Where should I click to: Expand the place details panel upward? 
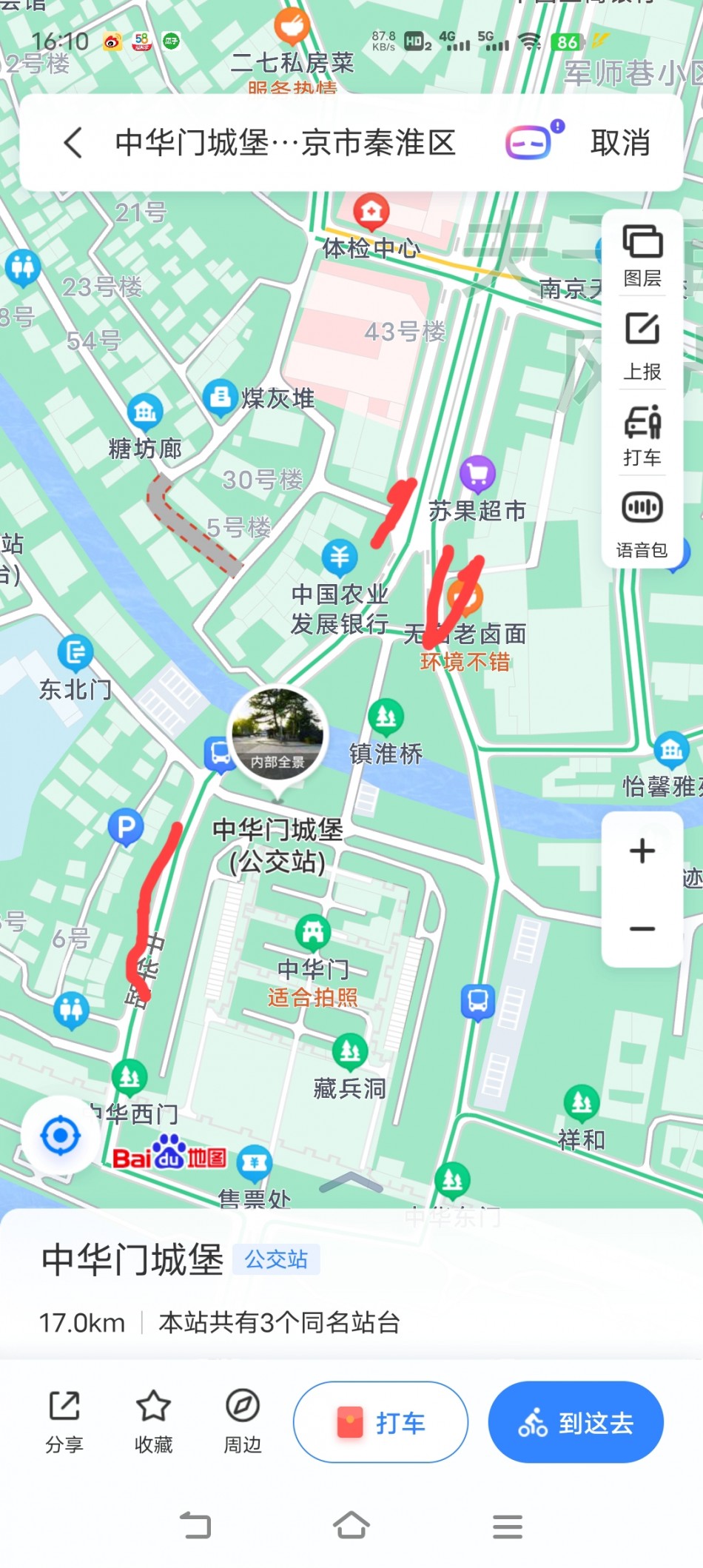pos(351,1182)
